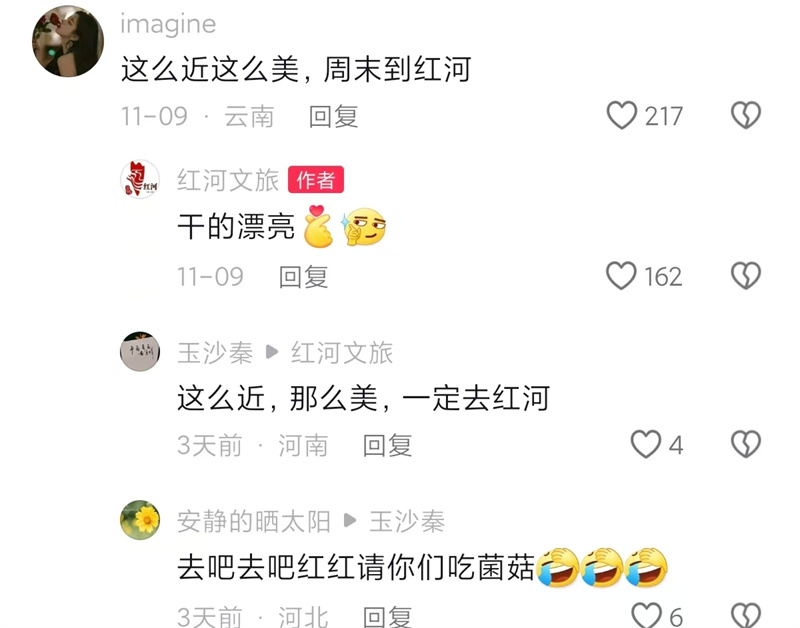The width and height of the screenshot is (800, 628).
Task: Open the username imagine
Action: pyautogui.click(x=168, y=24)
